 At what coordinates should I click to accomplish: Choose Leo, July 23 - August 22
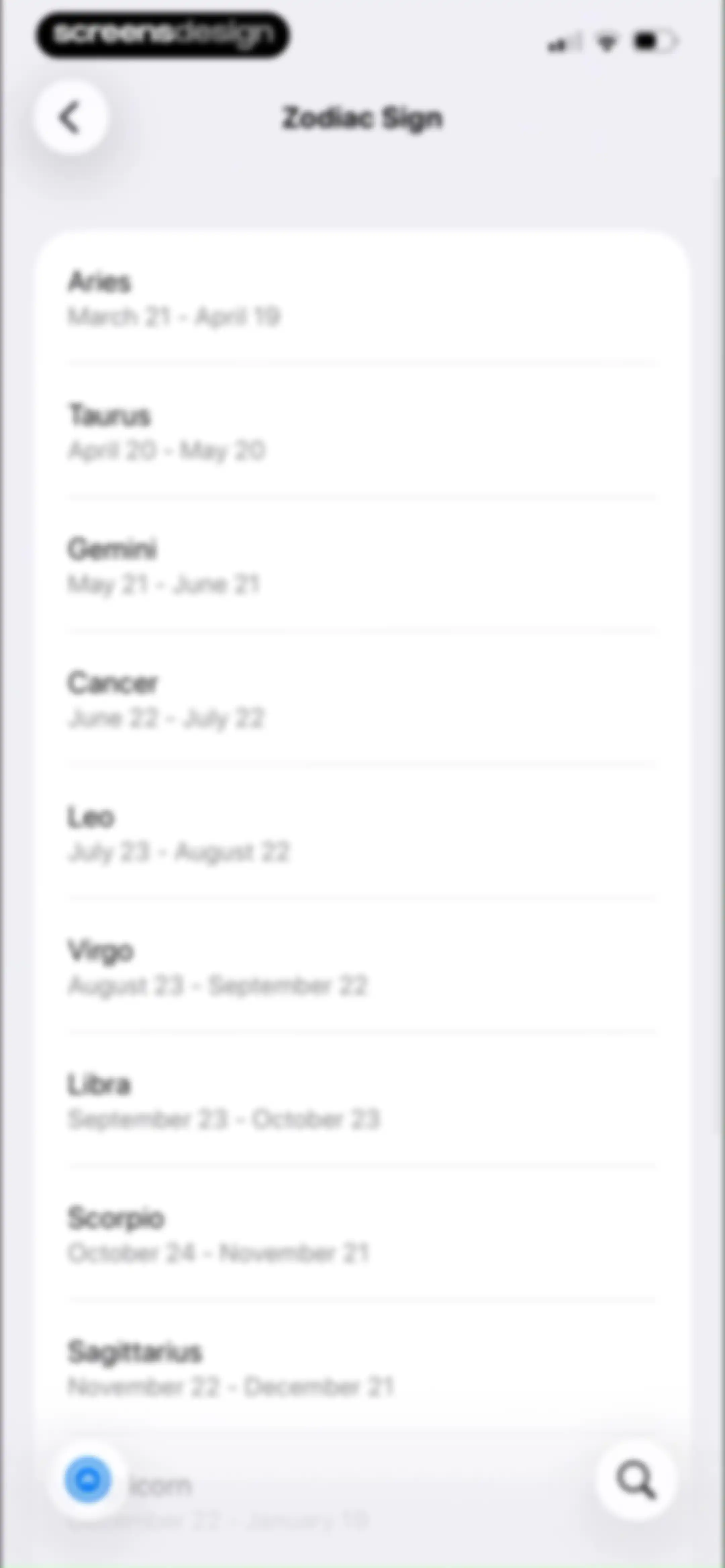tap(362, 833)
